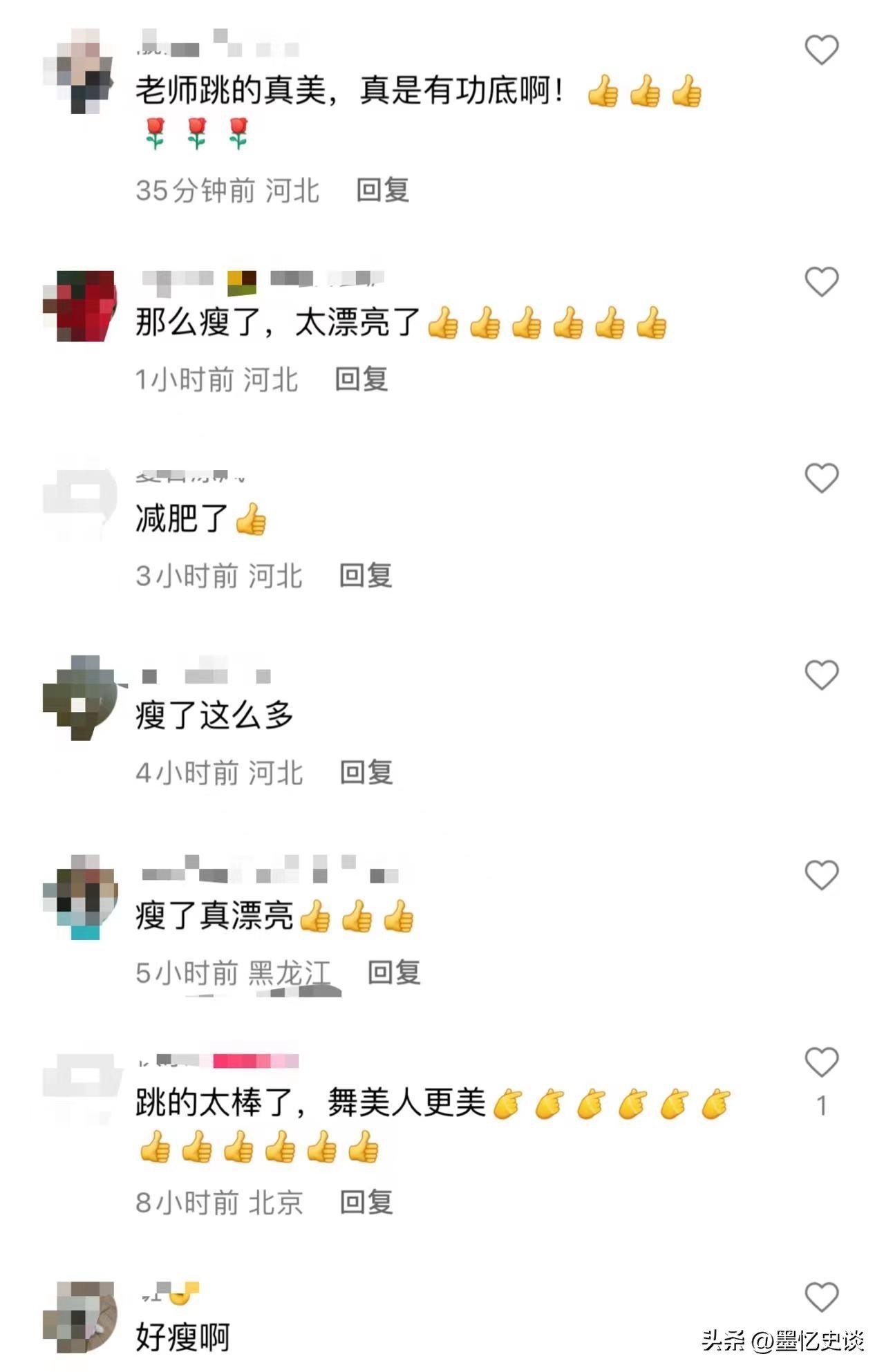
Task: Like the comment "老师跳的真美，真是有功底啊"
Action: (821, 50)
